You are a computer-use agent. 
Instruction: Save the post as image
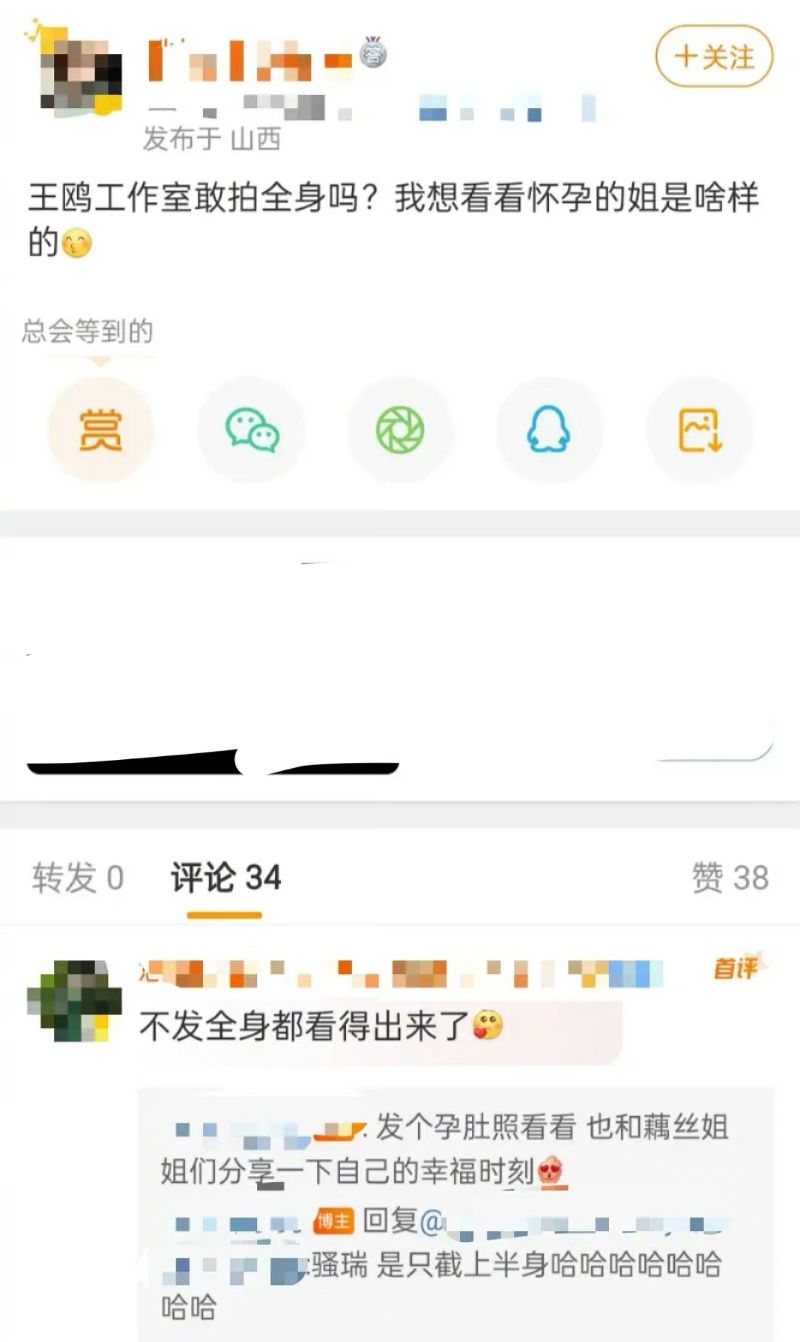699,431
